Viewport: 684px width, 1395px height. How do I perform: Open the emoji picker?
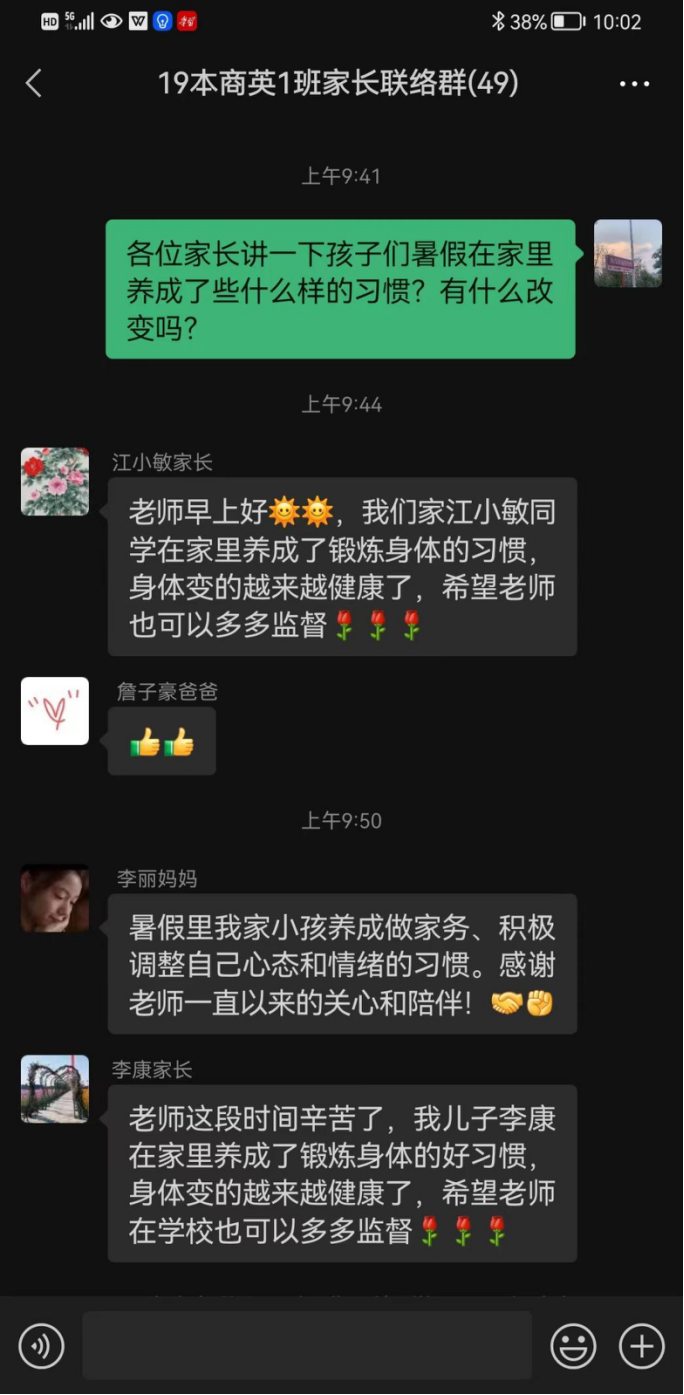pyautogui.click(x=574, y=1345)
